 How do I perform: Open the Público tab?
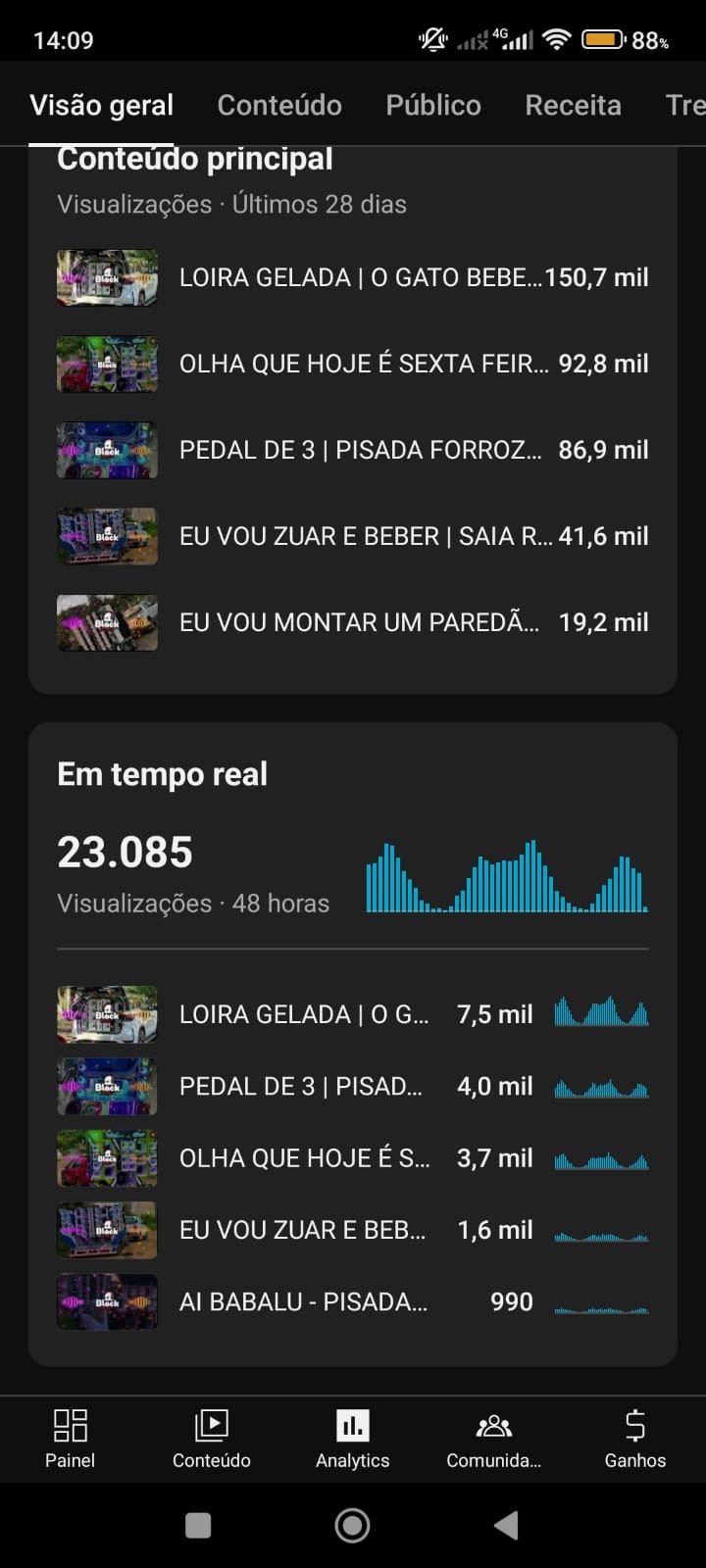click(x=433, y=105)
